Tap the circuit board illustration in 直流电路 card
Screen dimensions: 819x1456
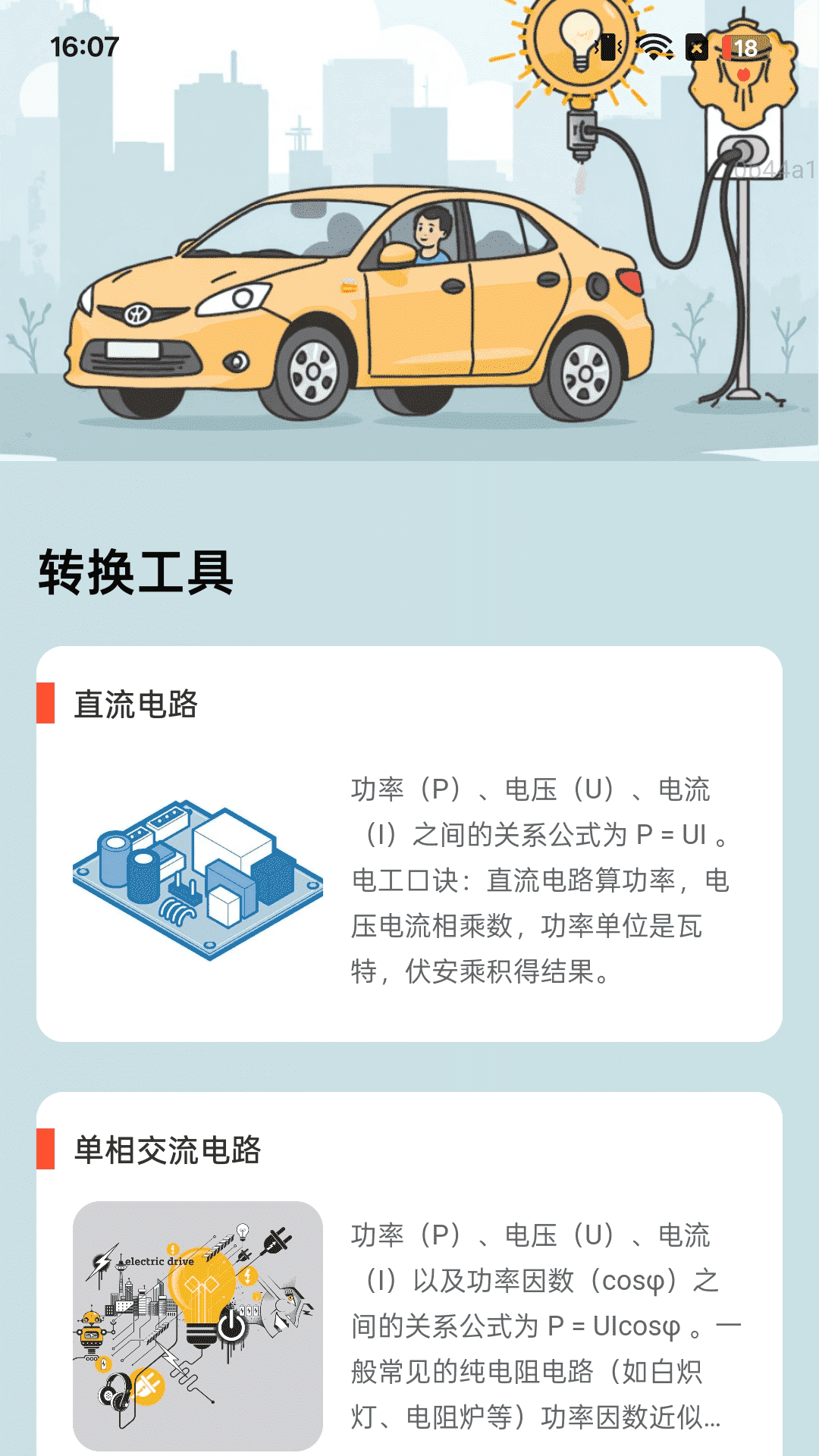pos(196,883)
